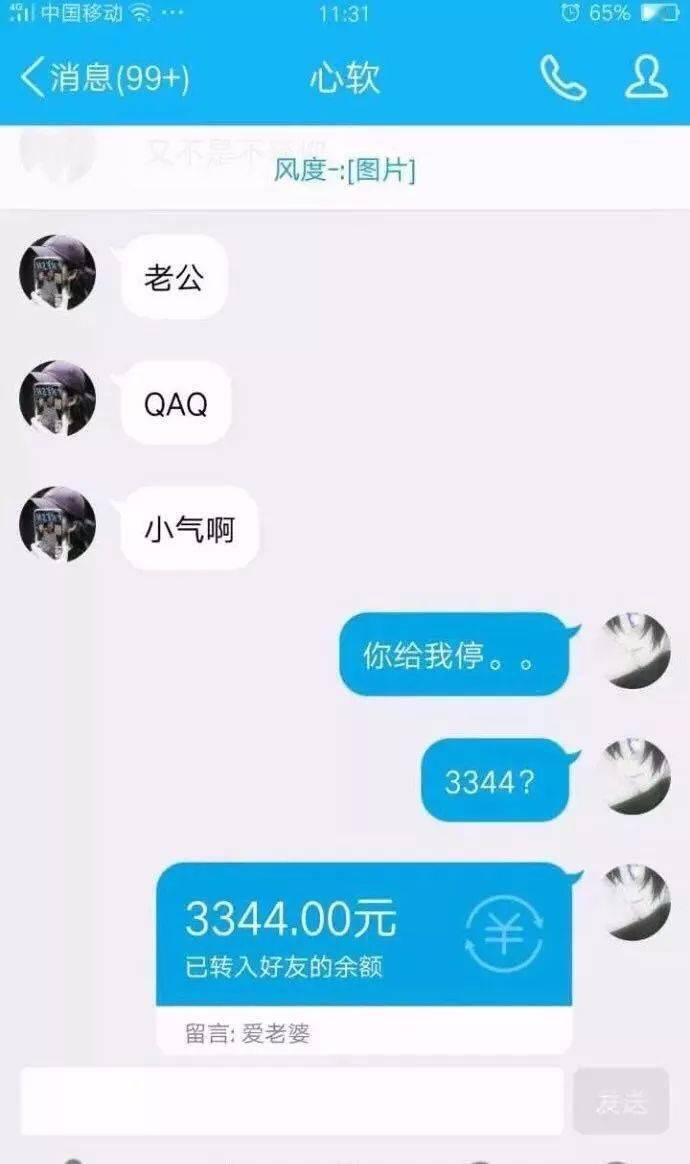Open the 3344.00元 transfer card

(364, 958)
